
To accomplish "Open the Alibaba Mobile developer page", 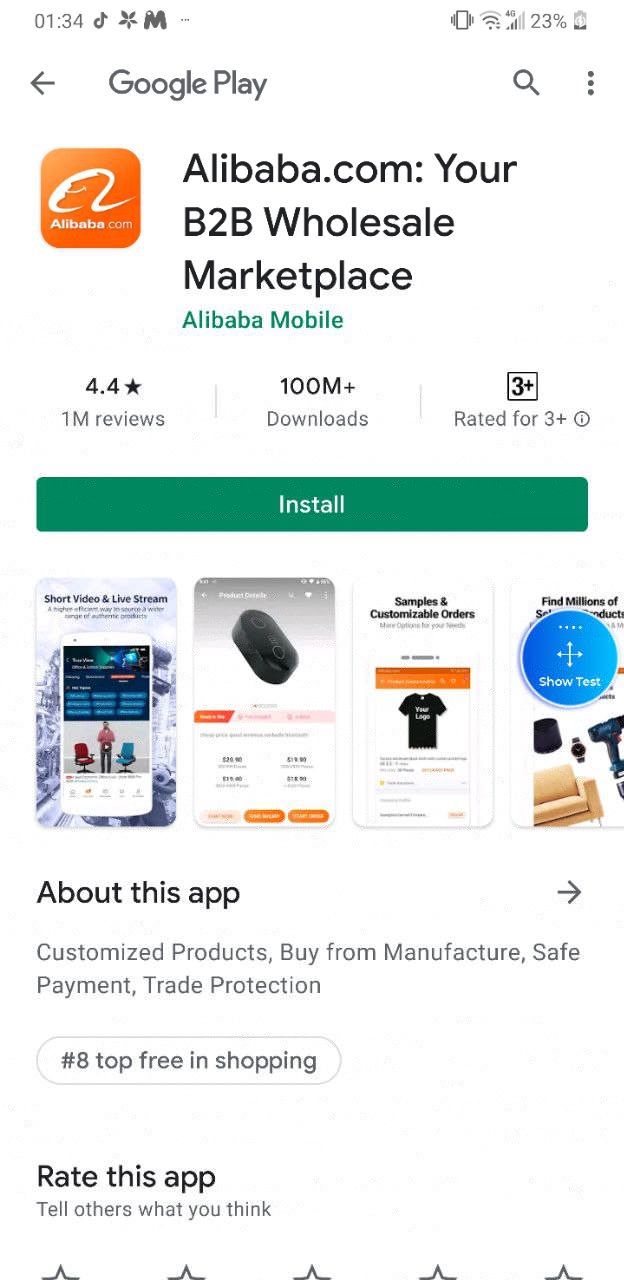I will (263, 321).
